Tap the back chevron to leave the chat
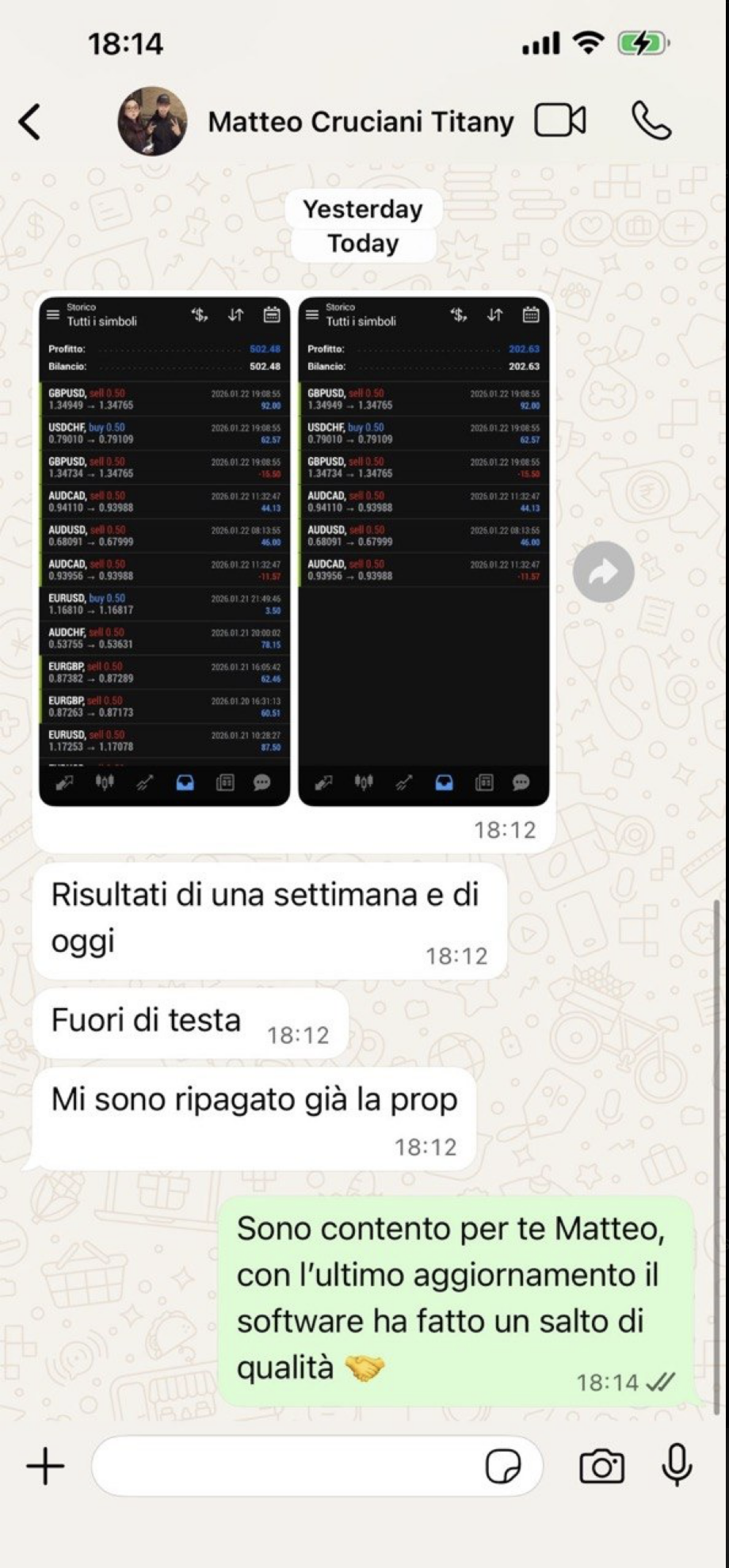729x1568 pixels. (x=30, y=120)
